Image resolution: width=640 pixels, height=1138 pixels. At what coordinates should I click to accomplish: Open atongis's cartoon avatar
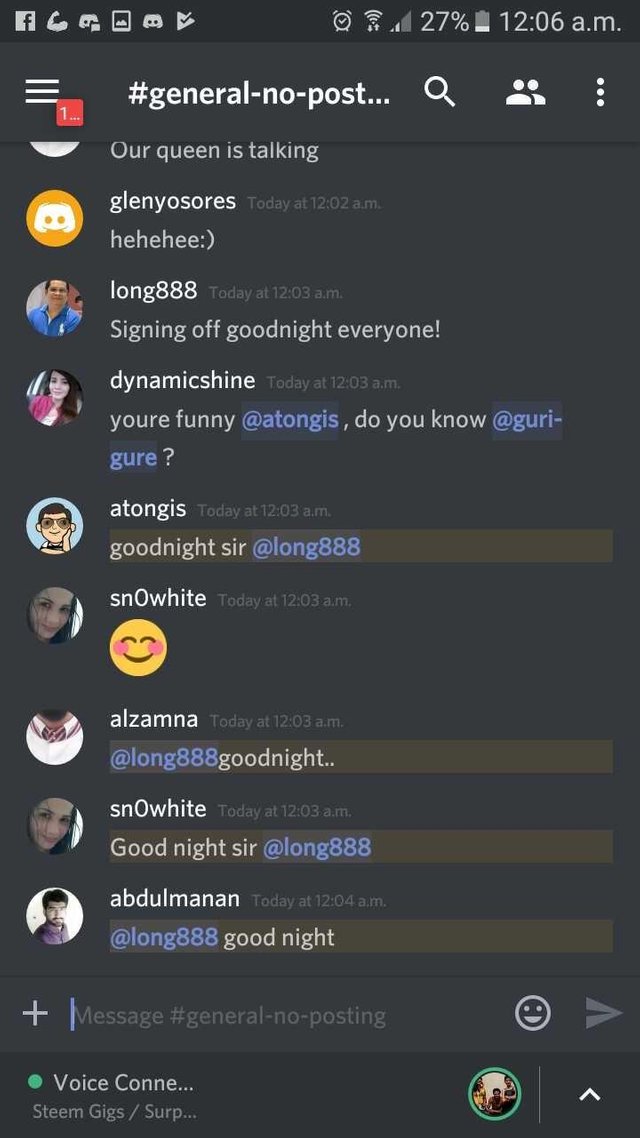[54, 526]
